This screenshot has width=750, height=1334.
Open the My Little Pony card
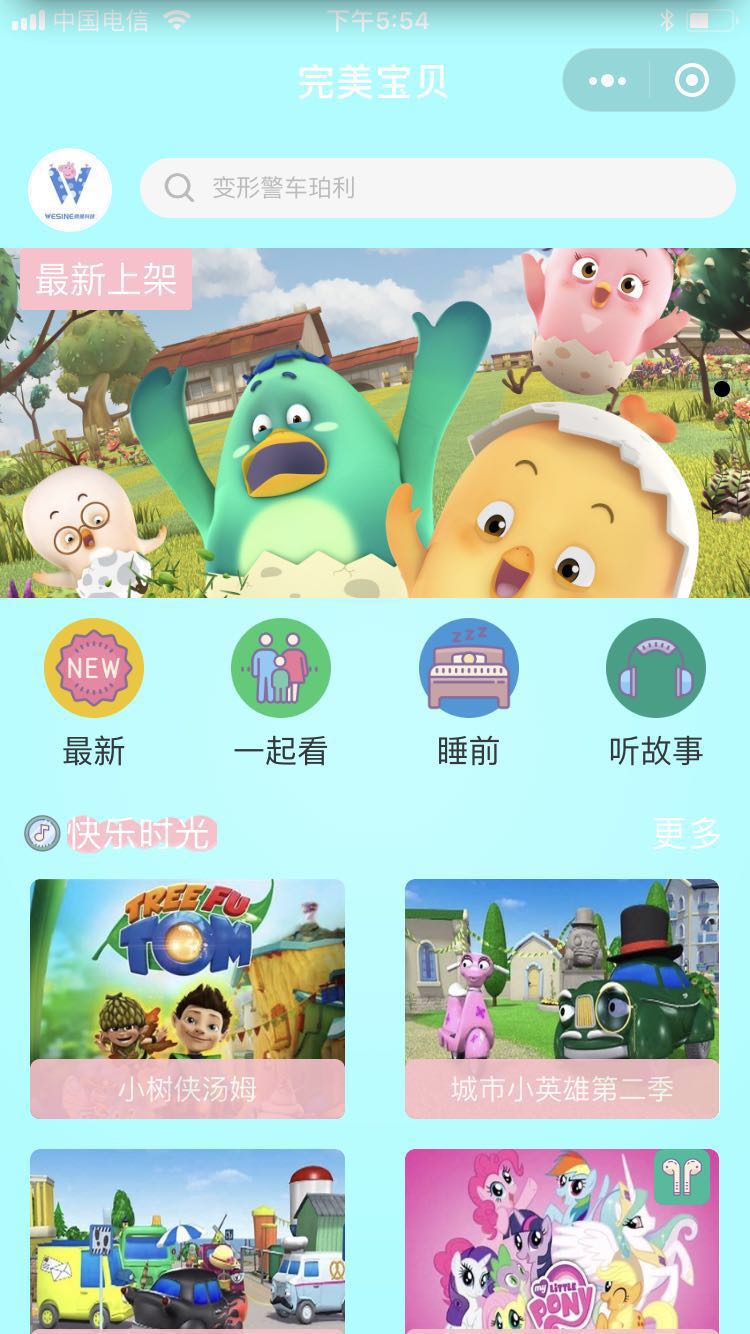click(x=562, y=1240)
